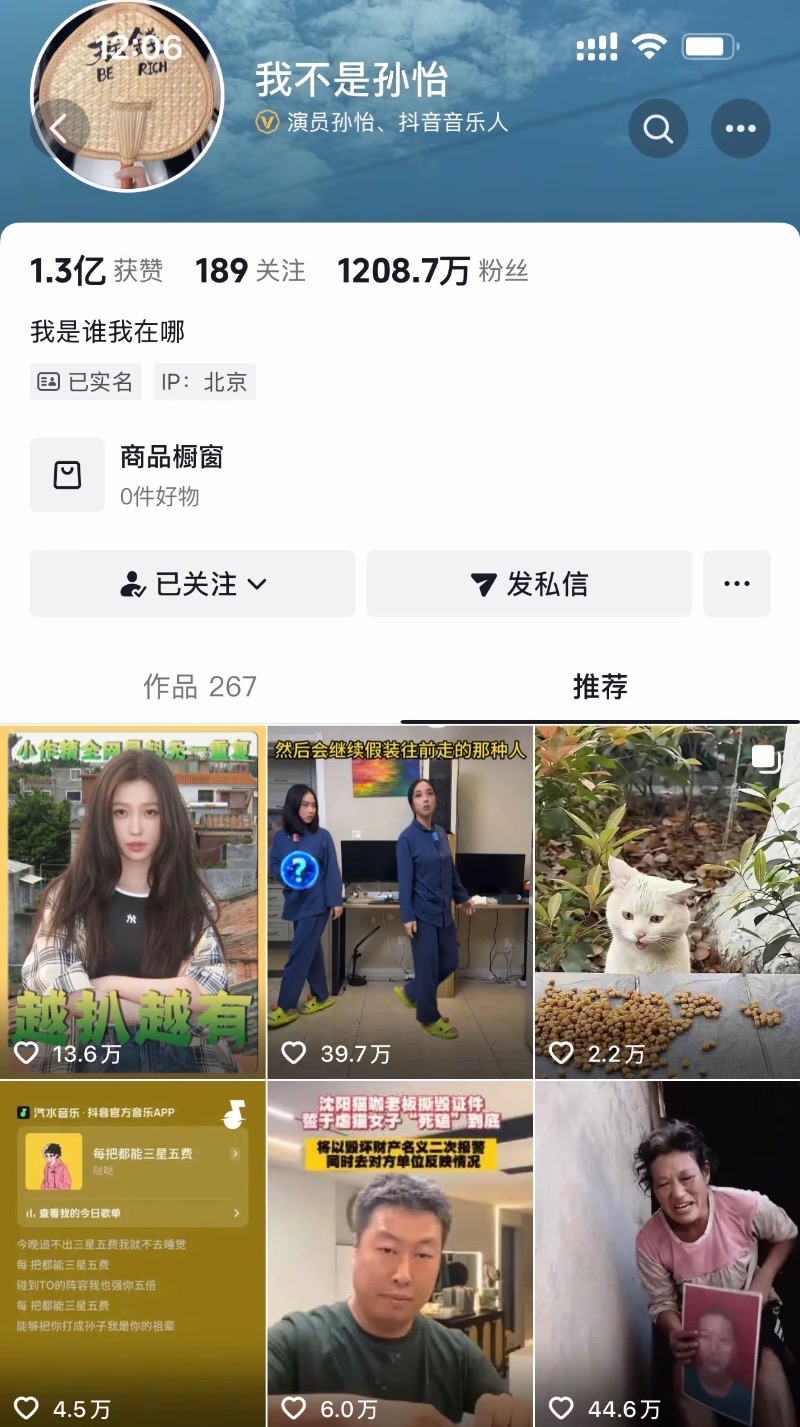Viewport: 800px width, 1427px height.
Task: Open search on this profile
Action: tap(657, 129)
